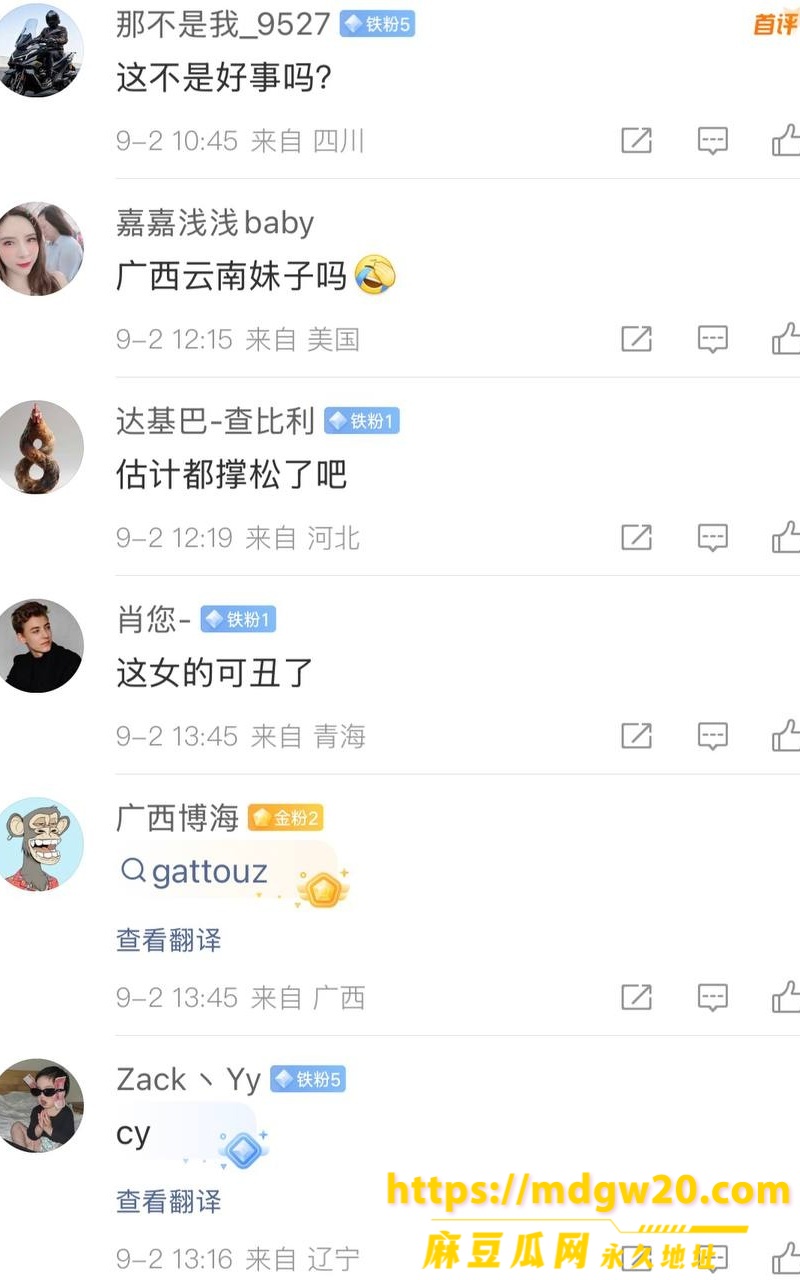
Task: Share 达基巴-查比利's comment
Action: (637, 538)
